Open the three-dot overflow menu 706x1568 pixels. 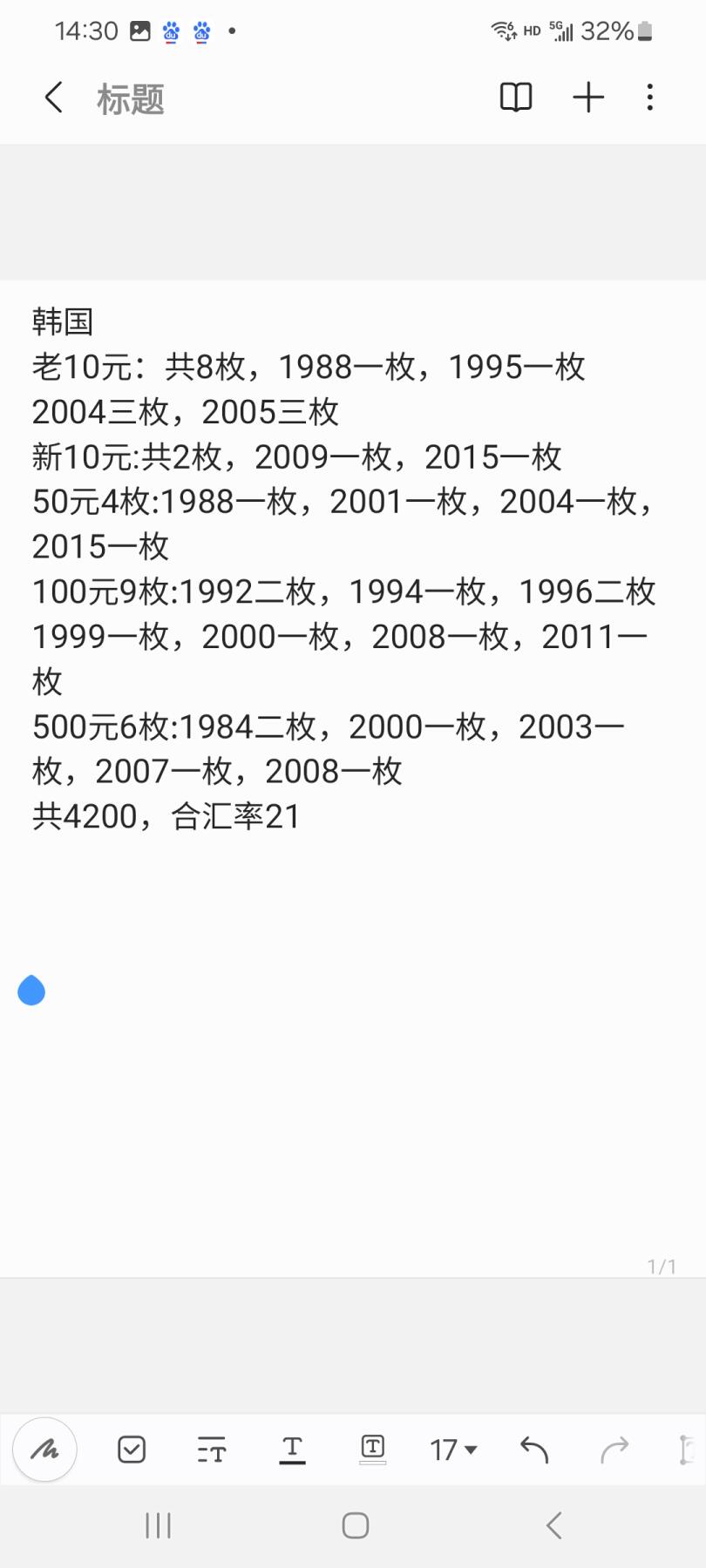(x=649, y=98)
